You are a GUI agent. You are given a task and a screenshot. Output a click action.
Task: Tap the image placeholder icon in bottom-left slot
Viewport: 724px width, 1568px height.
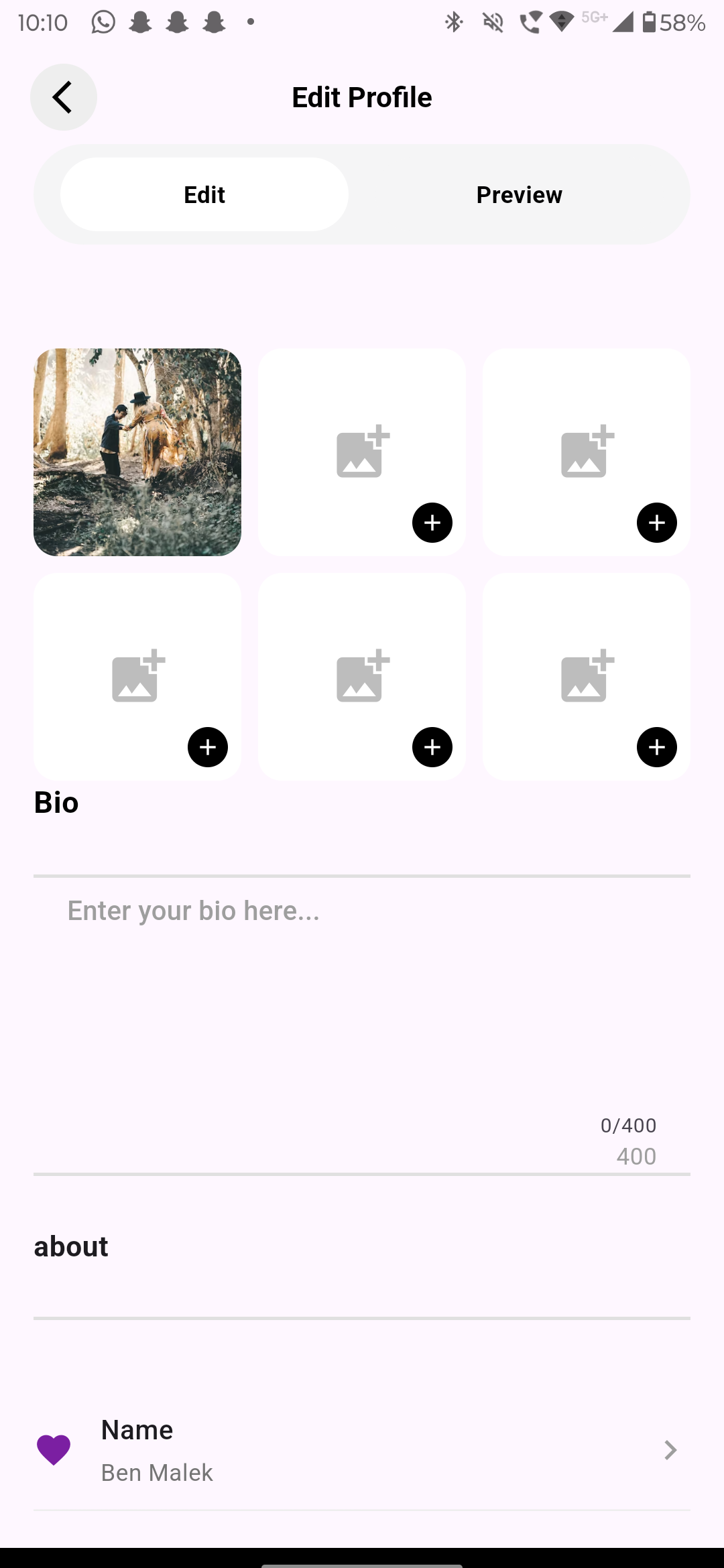point(137,675)
